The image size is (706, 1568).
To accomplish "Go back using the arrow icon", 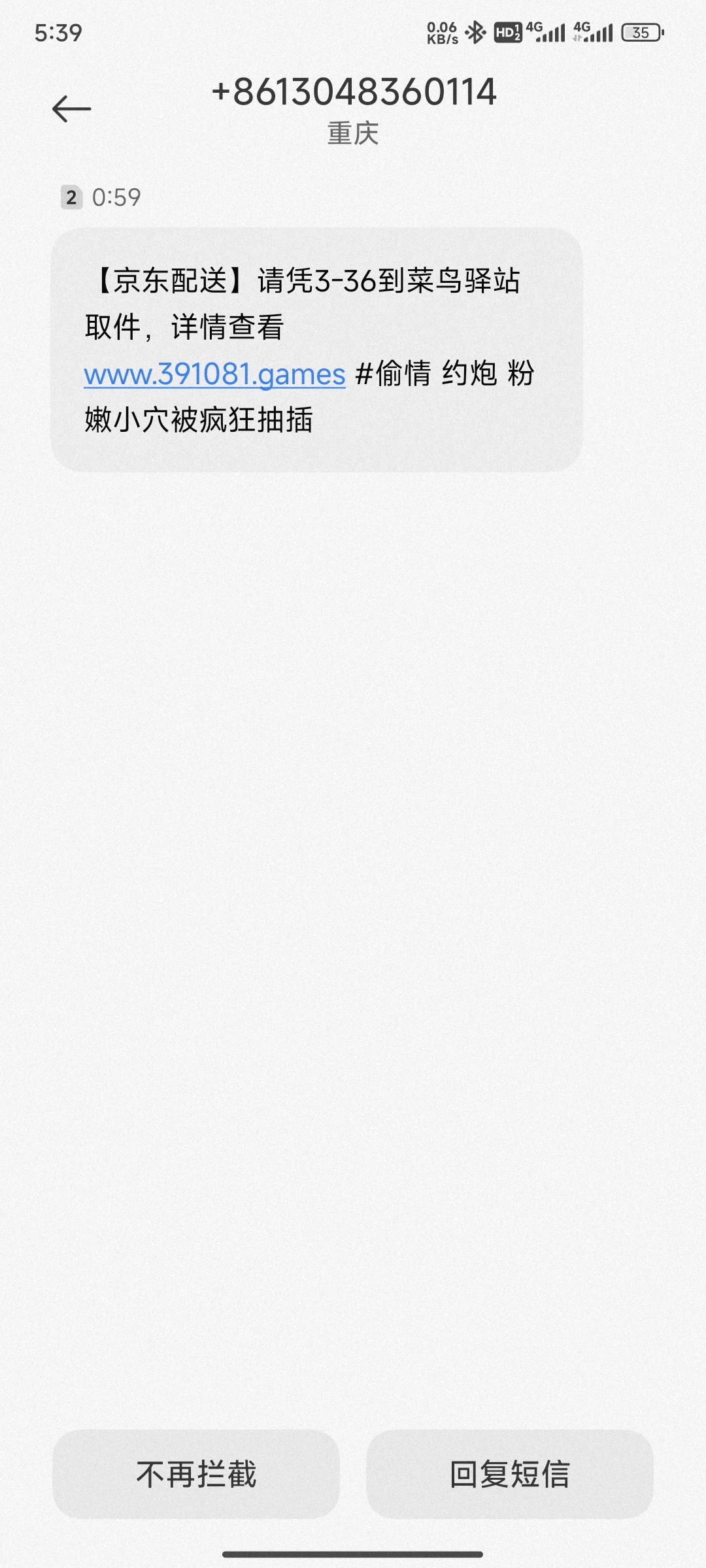I will [71, 109].
